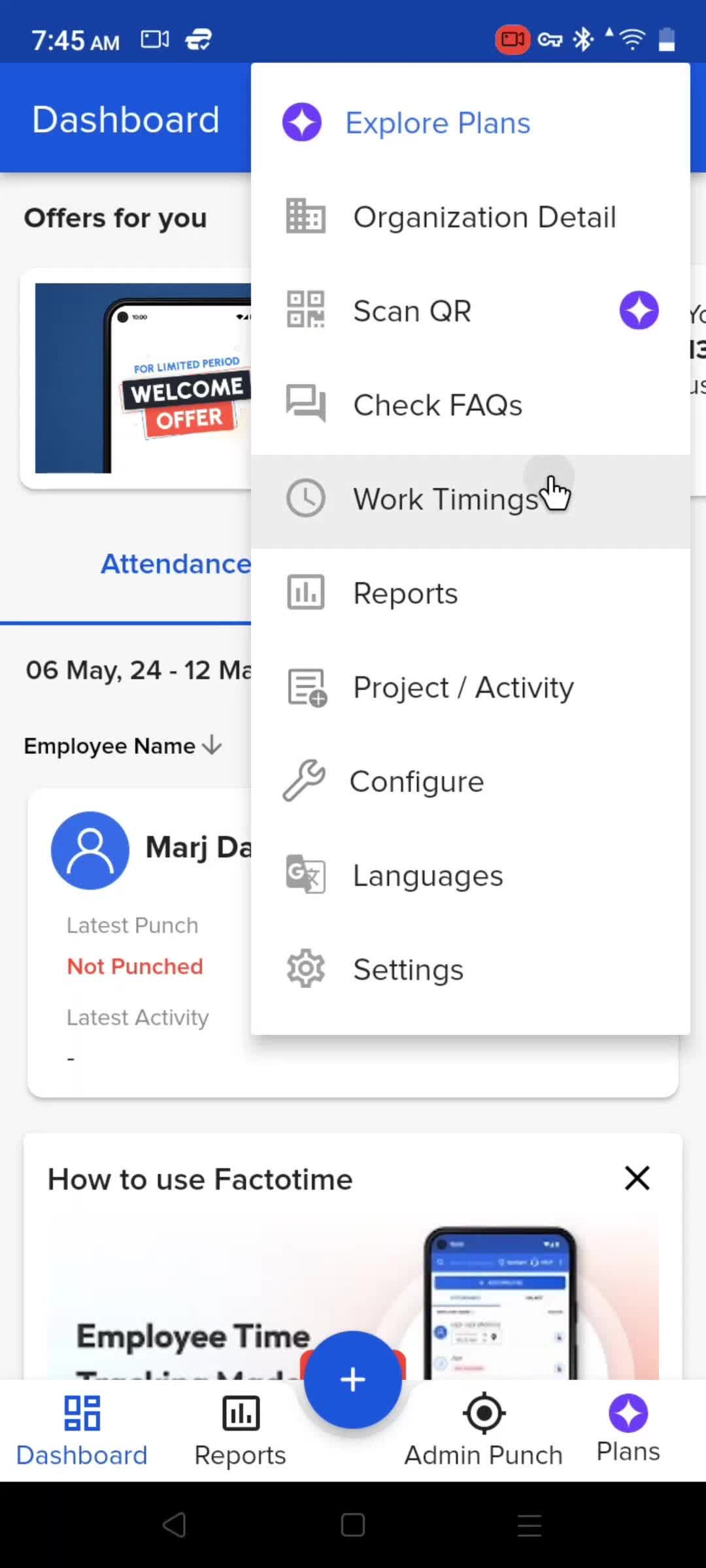Select Scan QR option
The image size is (706, 1568).
tap(412, 311)
